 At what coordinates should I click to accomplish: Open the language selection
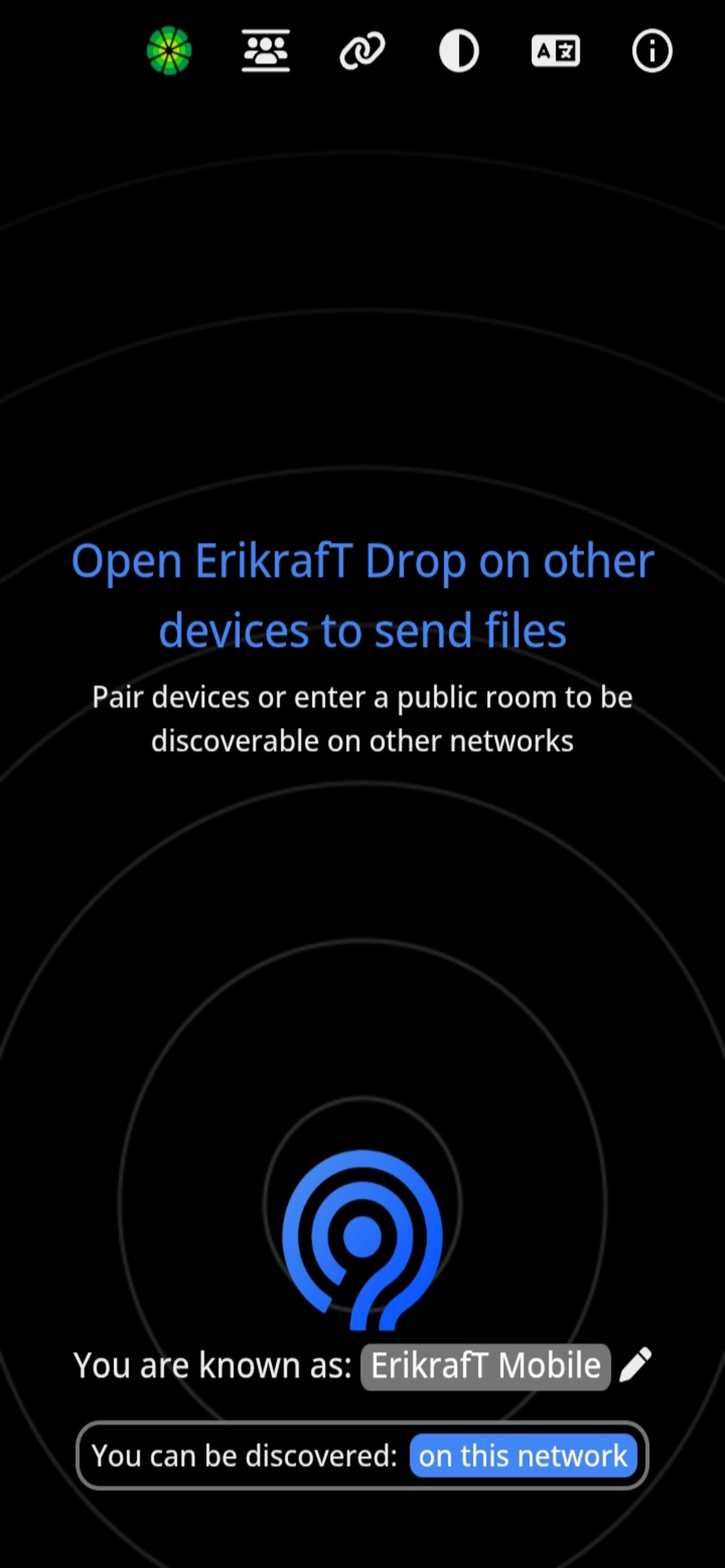point(555,51)
